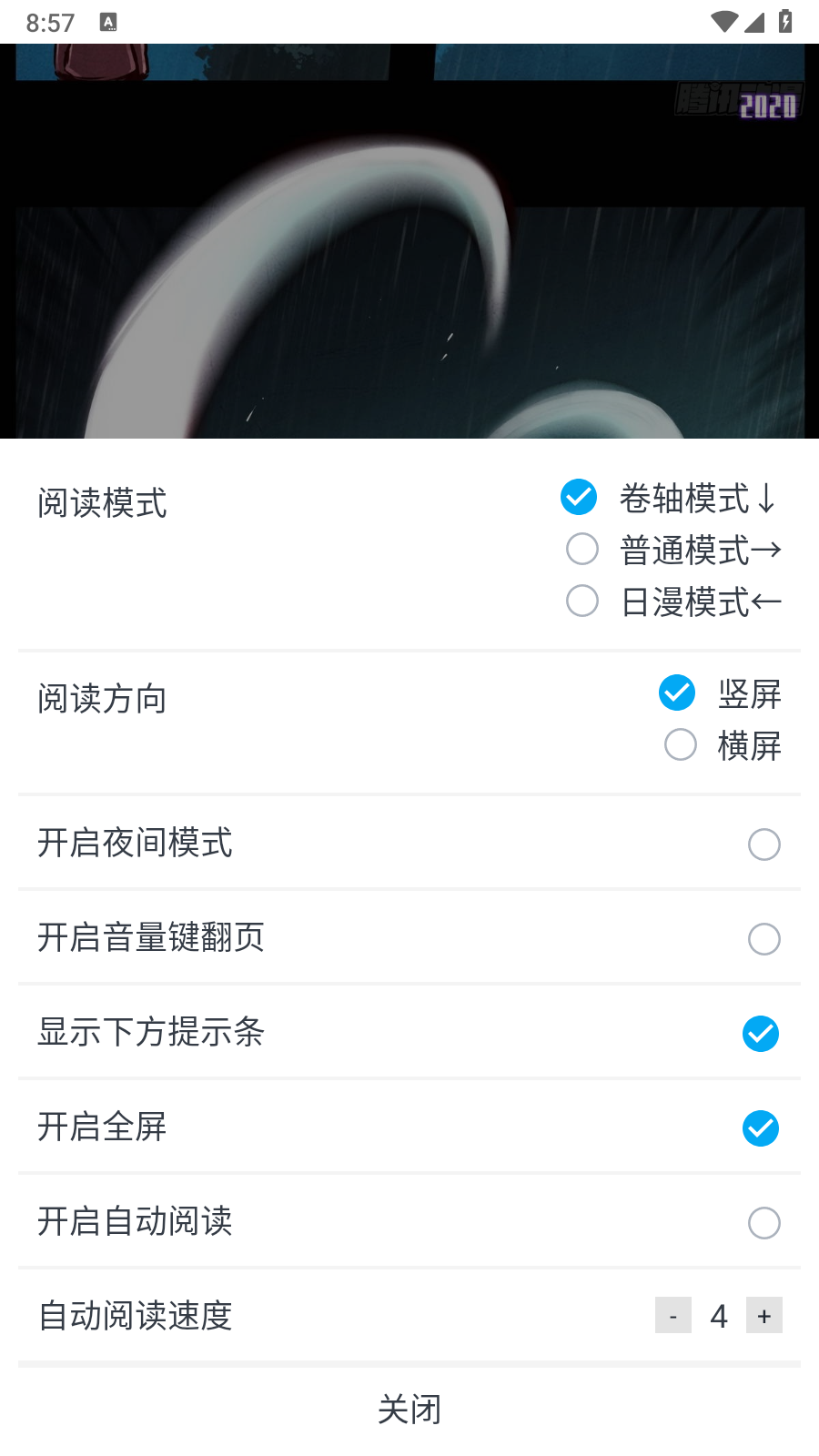
Task: Tap the 阅读方向 settings label
Action: click(x=100, y=699)
